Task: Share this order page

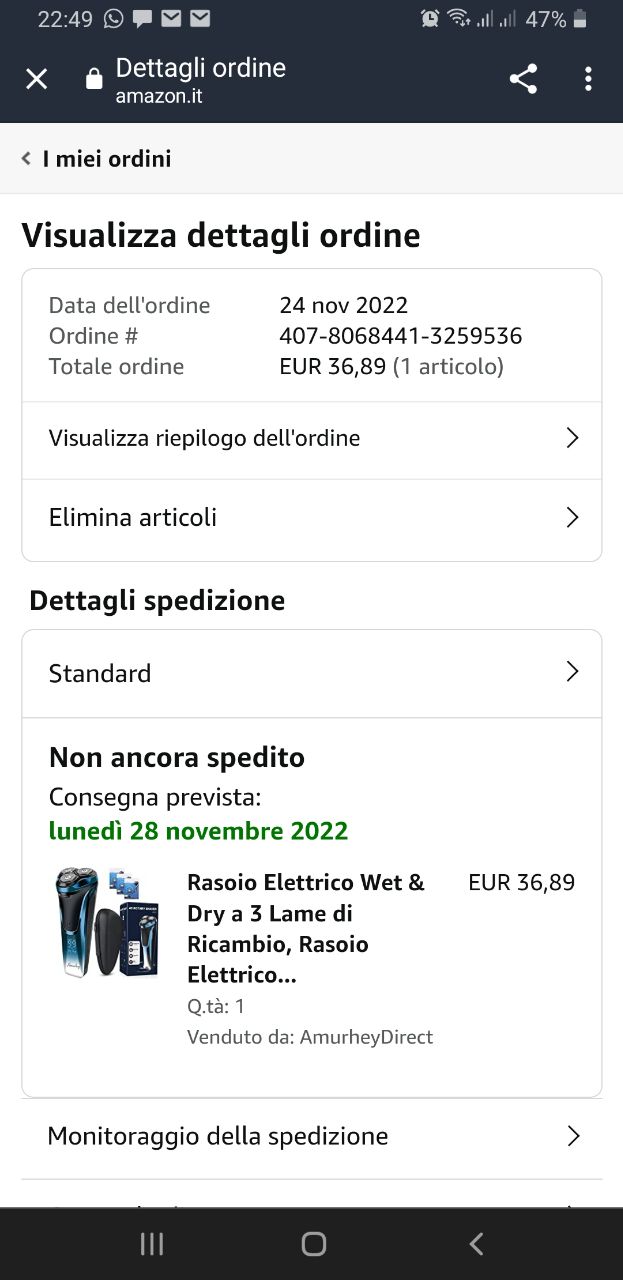Action: (x=523, y=79)
